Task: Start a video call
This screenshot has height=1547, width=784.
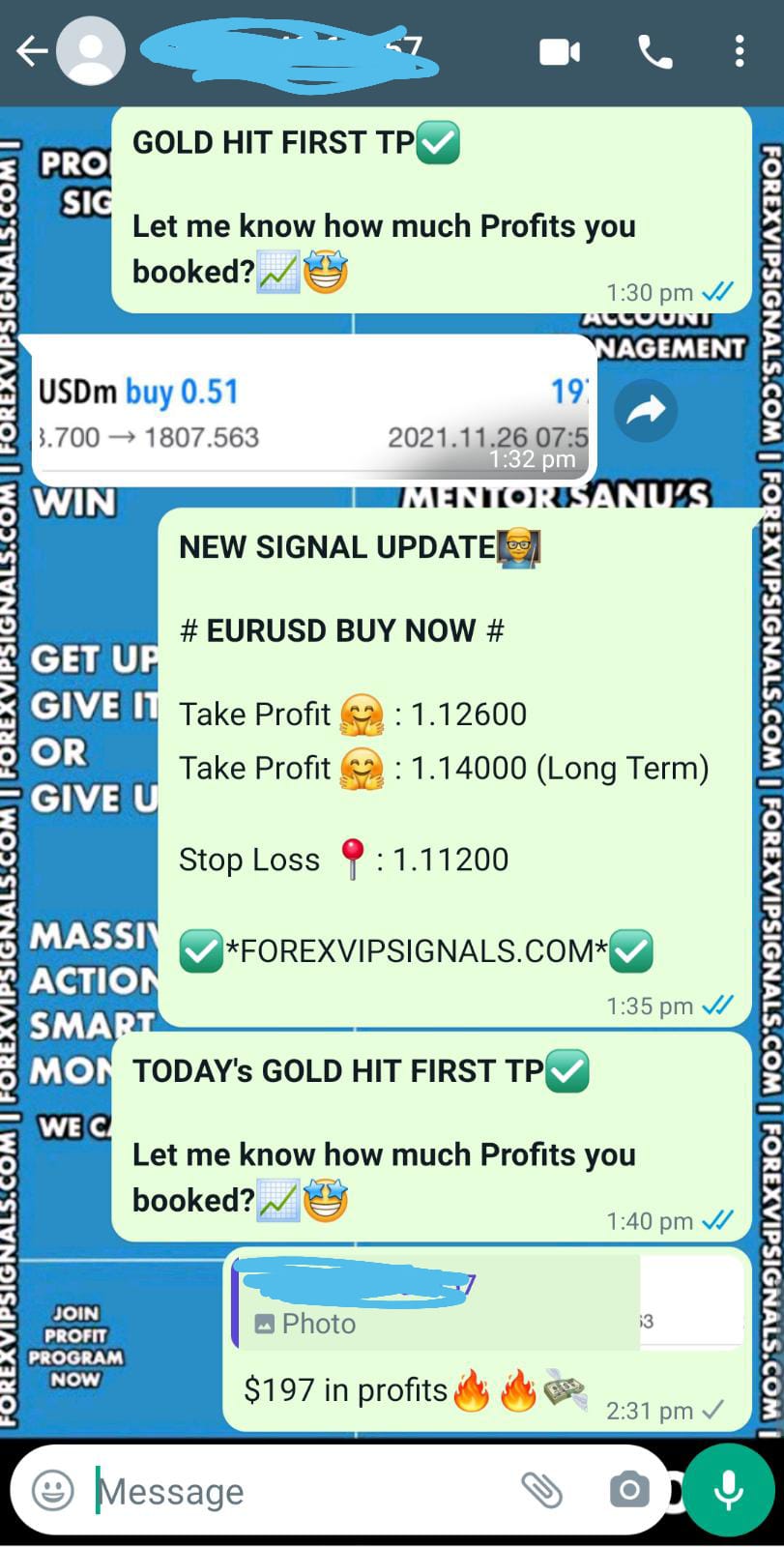Action: pos(560,51)
